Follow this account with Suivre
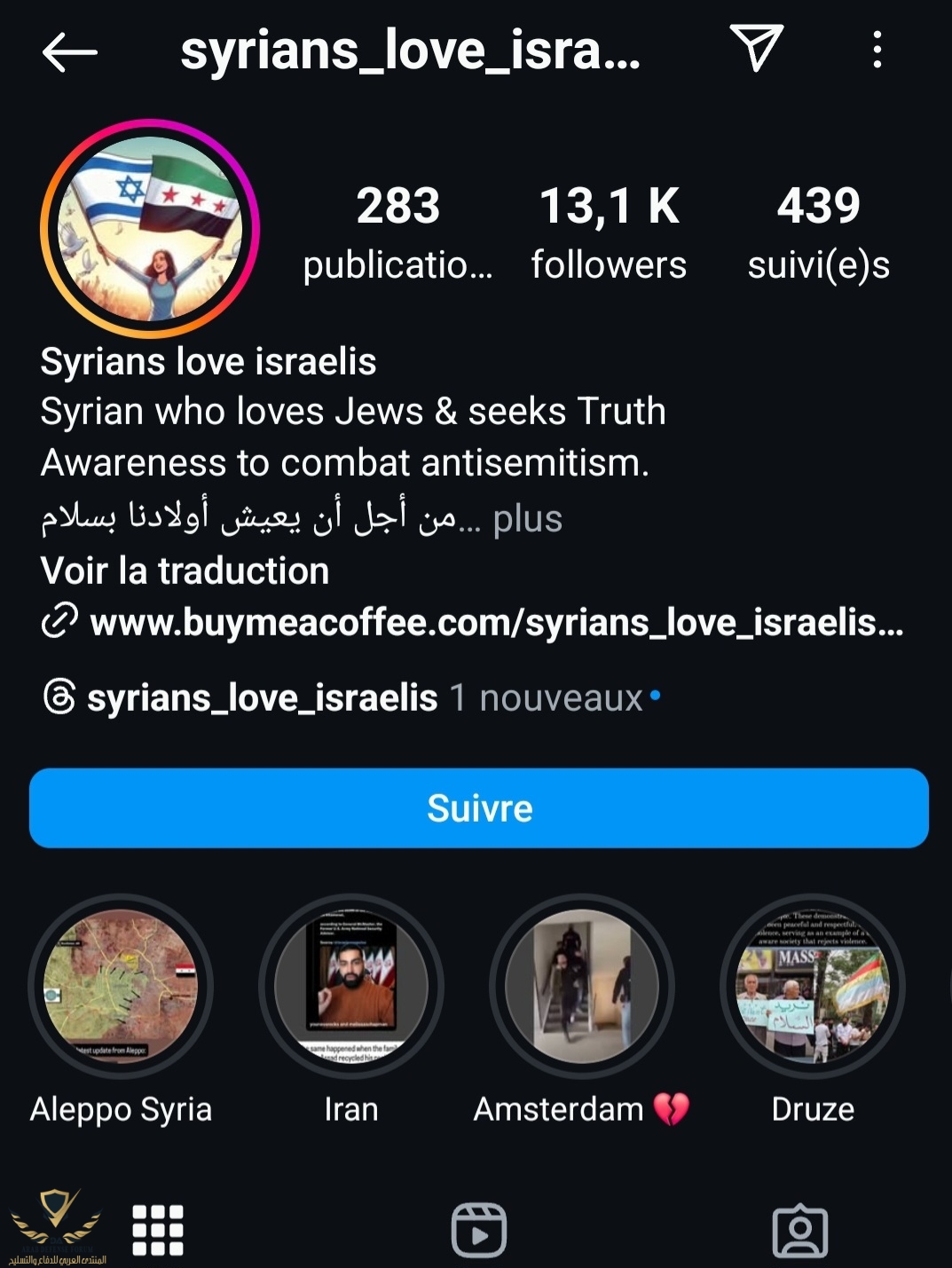Viewport: 952px width, 1268px height. pyautogui.click(x=479, y=807)
